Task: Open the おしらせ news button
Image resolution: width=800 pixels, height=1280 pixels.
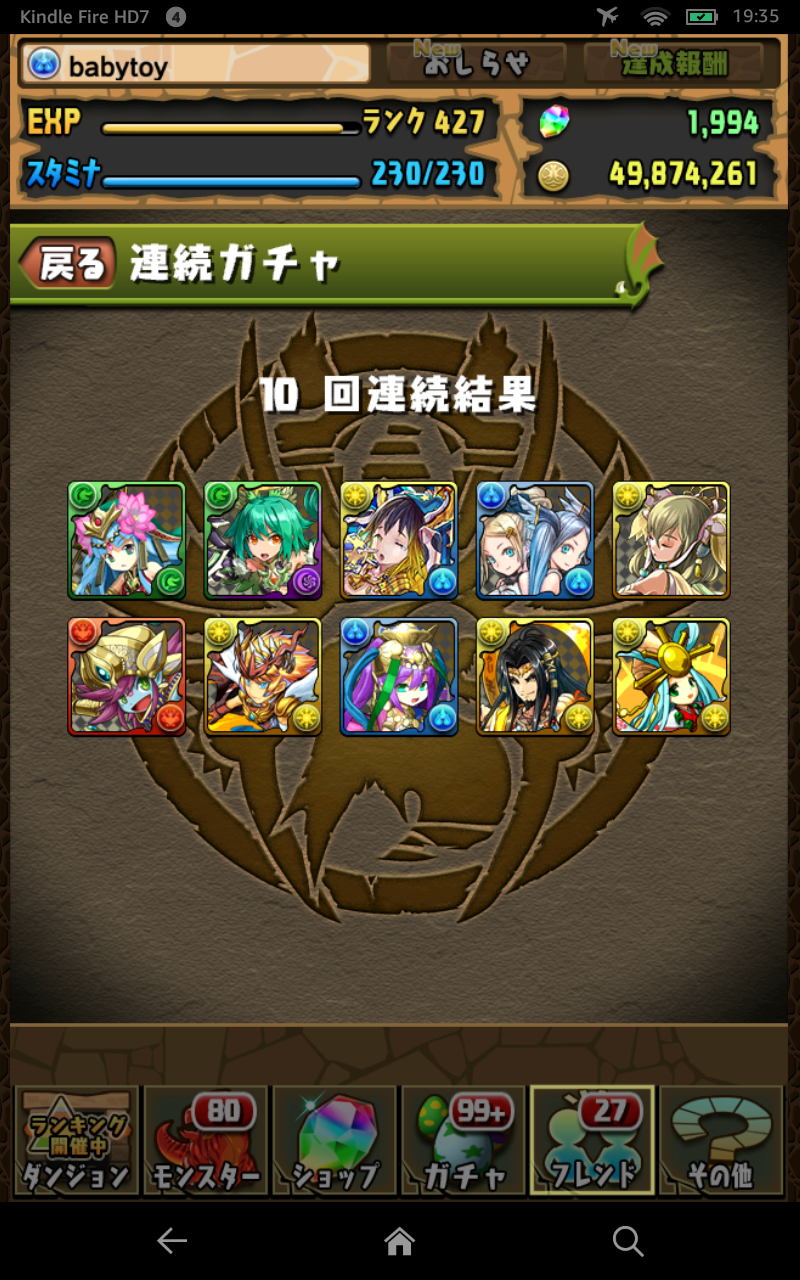Action: (476, 63)
